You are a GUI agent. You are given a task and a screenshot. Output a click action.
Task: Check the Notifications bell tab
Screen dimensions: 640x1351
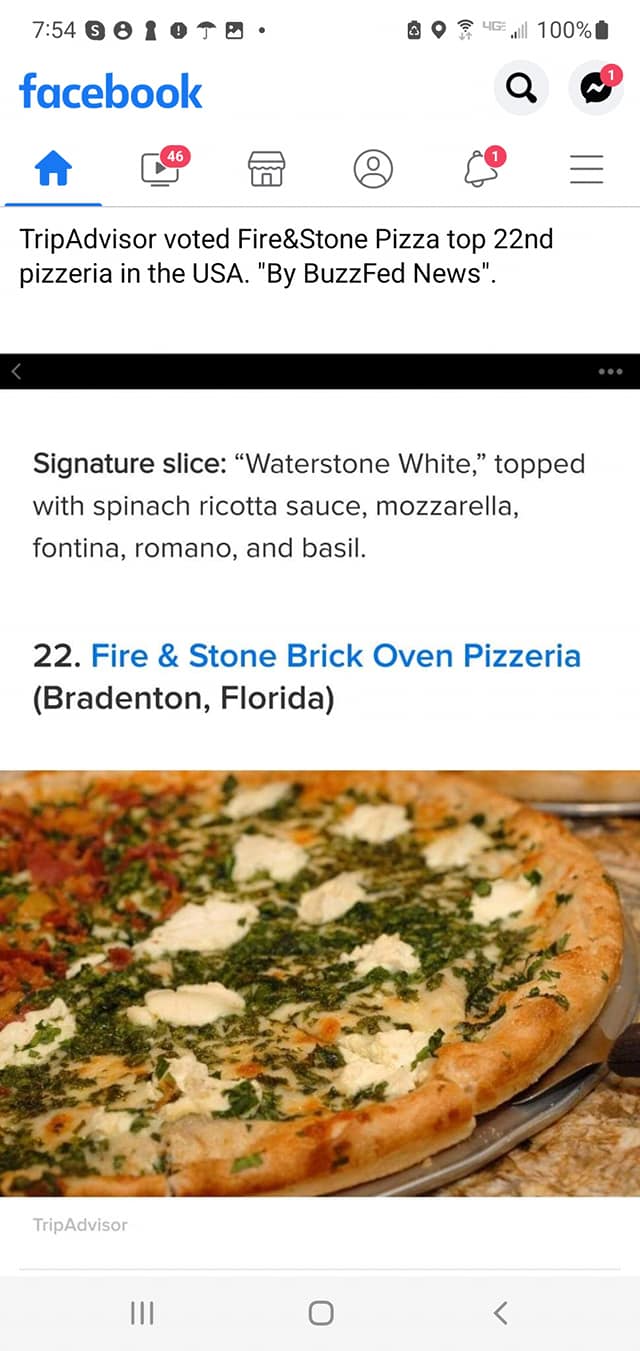click(x=481, y=169)
